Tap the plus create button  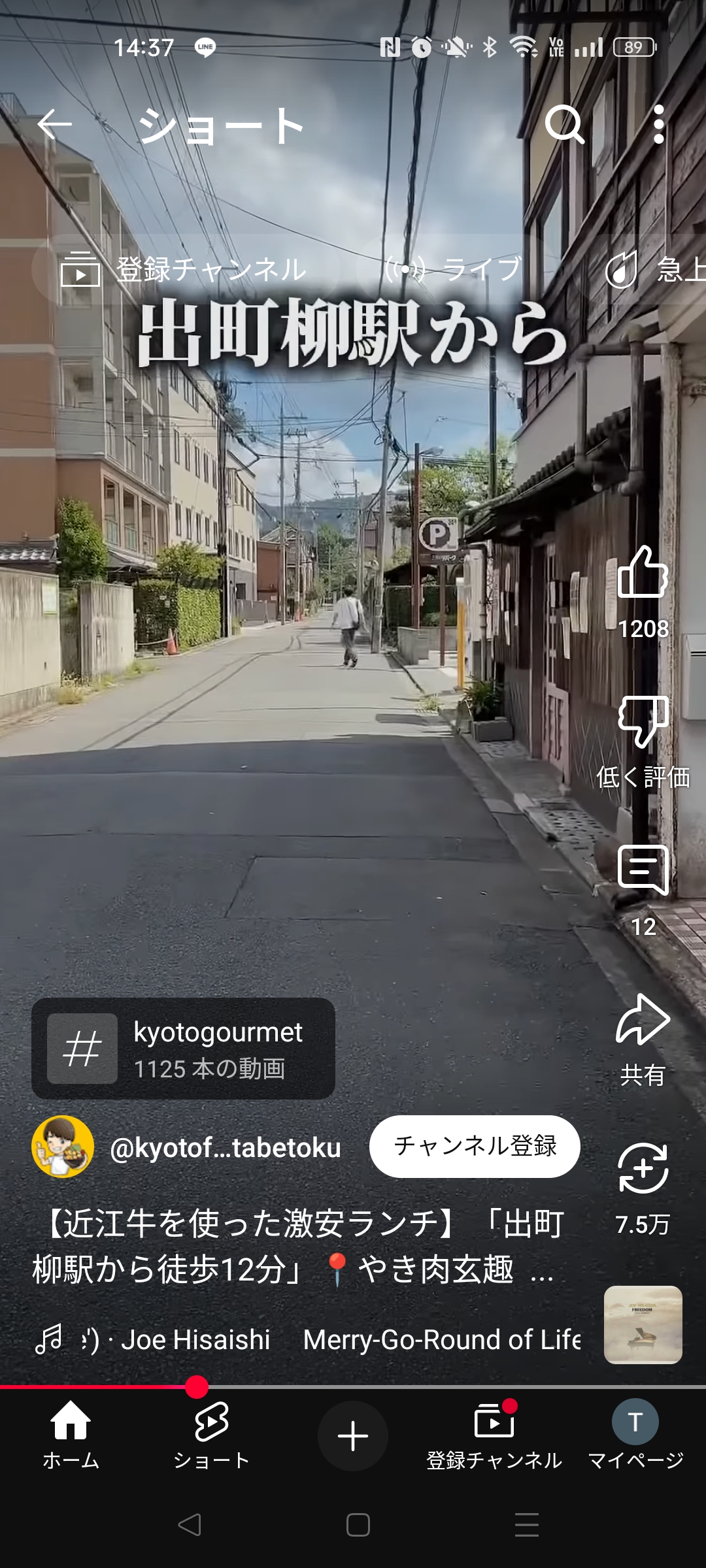point(353,1435)
